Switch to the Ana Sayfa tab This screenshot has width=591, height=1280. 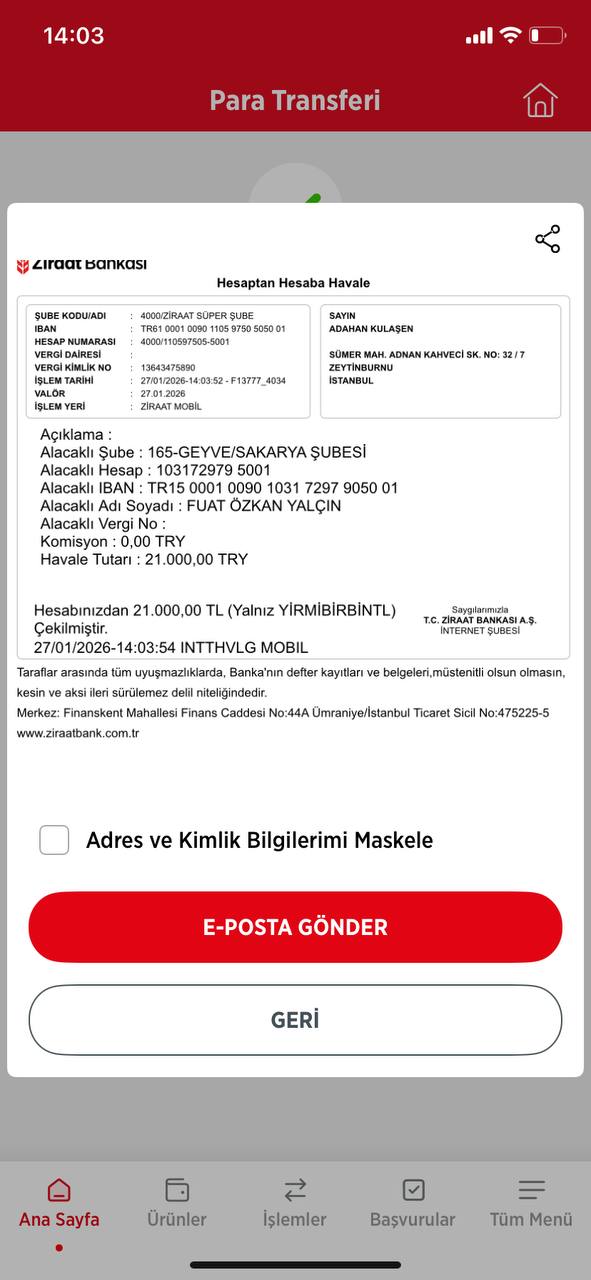pos(59,1203)
